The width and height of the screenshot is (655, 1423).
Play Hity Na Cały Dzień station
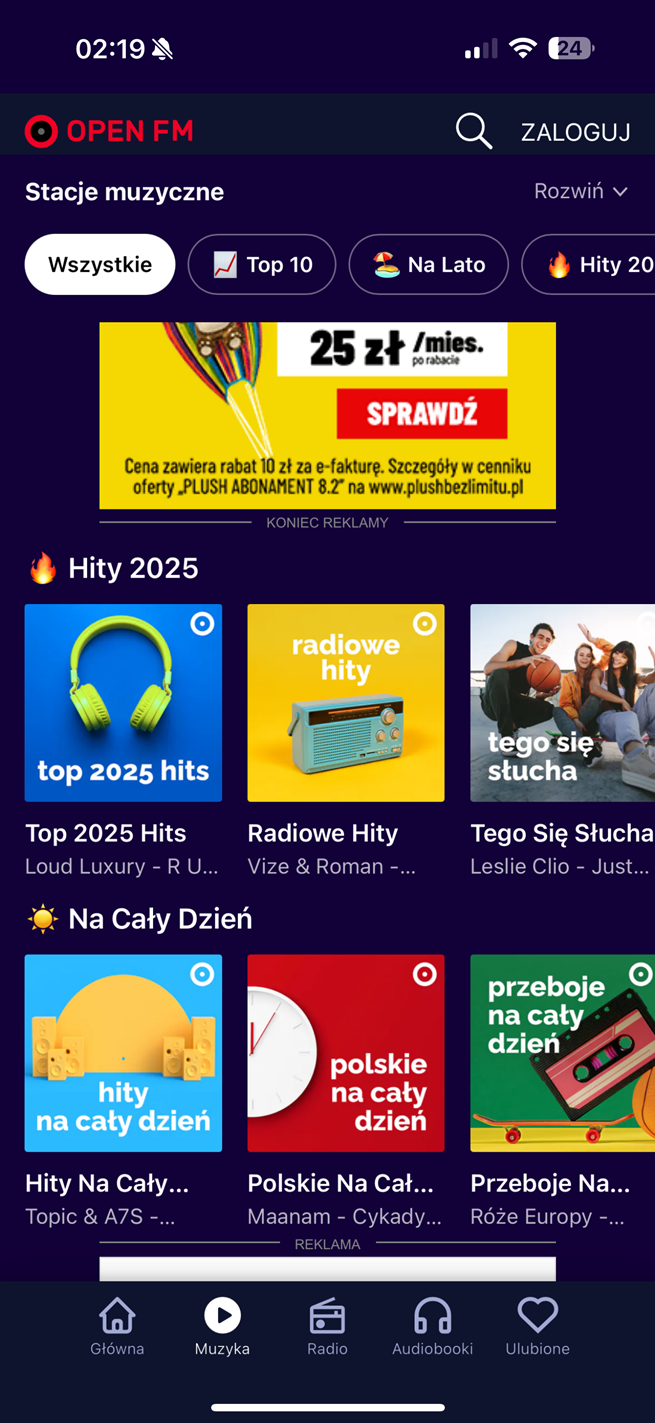123,1053
